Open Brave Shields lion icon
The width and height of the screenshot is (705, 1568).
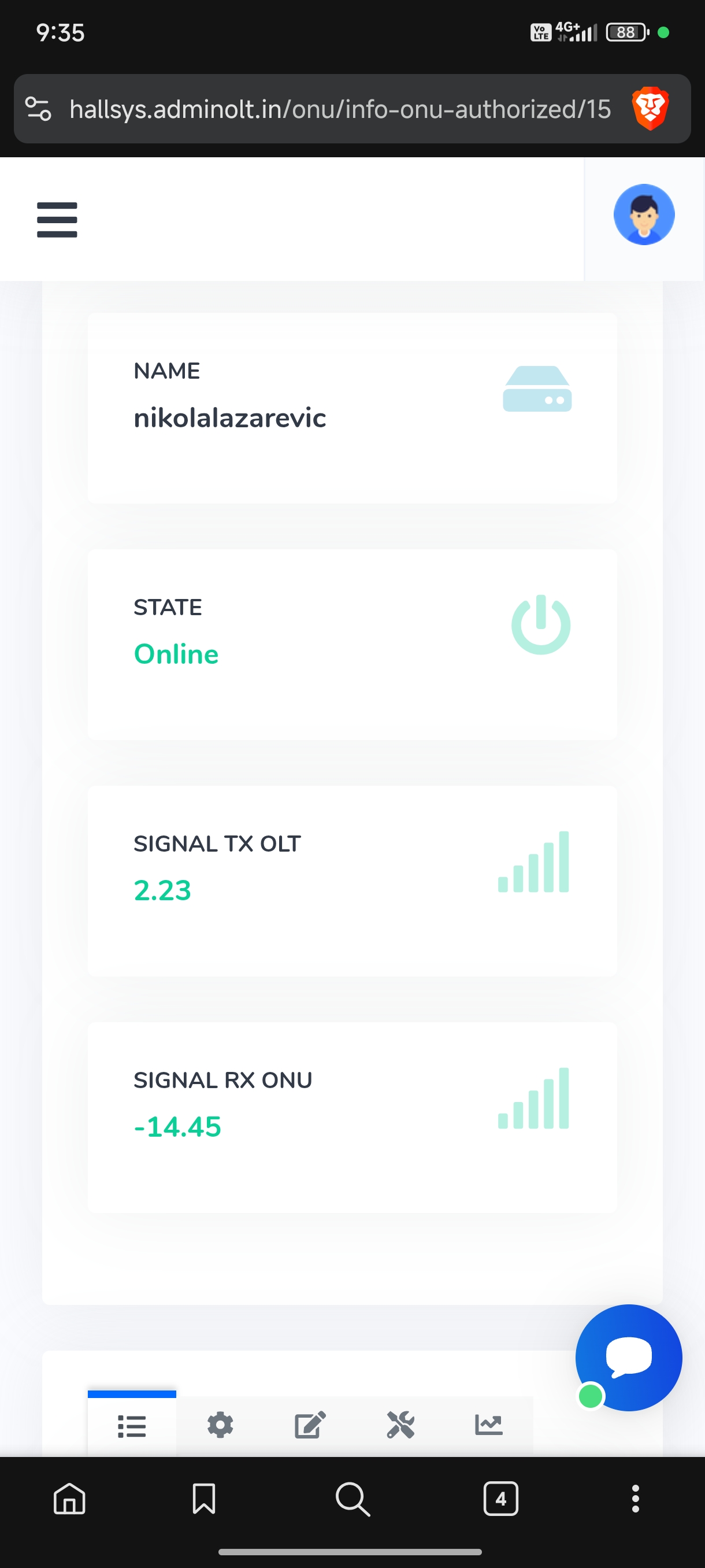(x=650, y=110)
